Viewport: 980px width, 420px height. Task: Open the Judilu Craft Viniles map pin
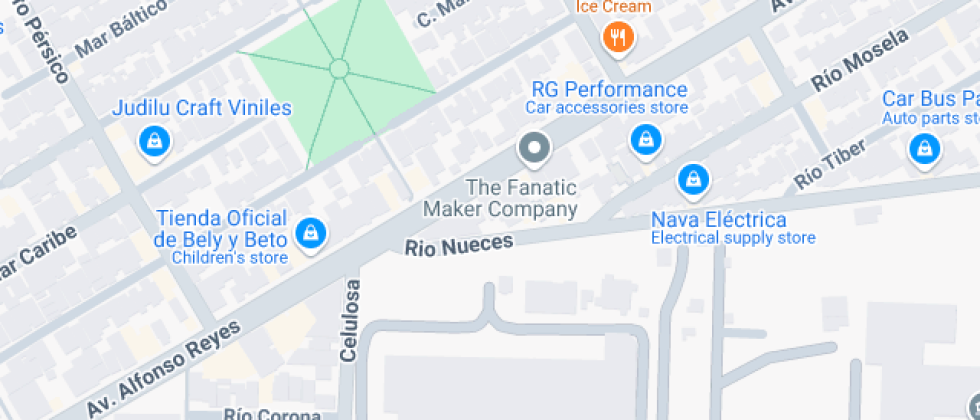(x=155, y=141)
